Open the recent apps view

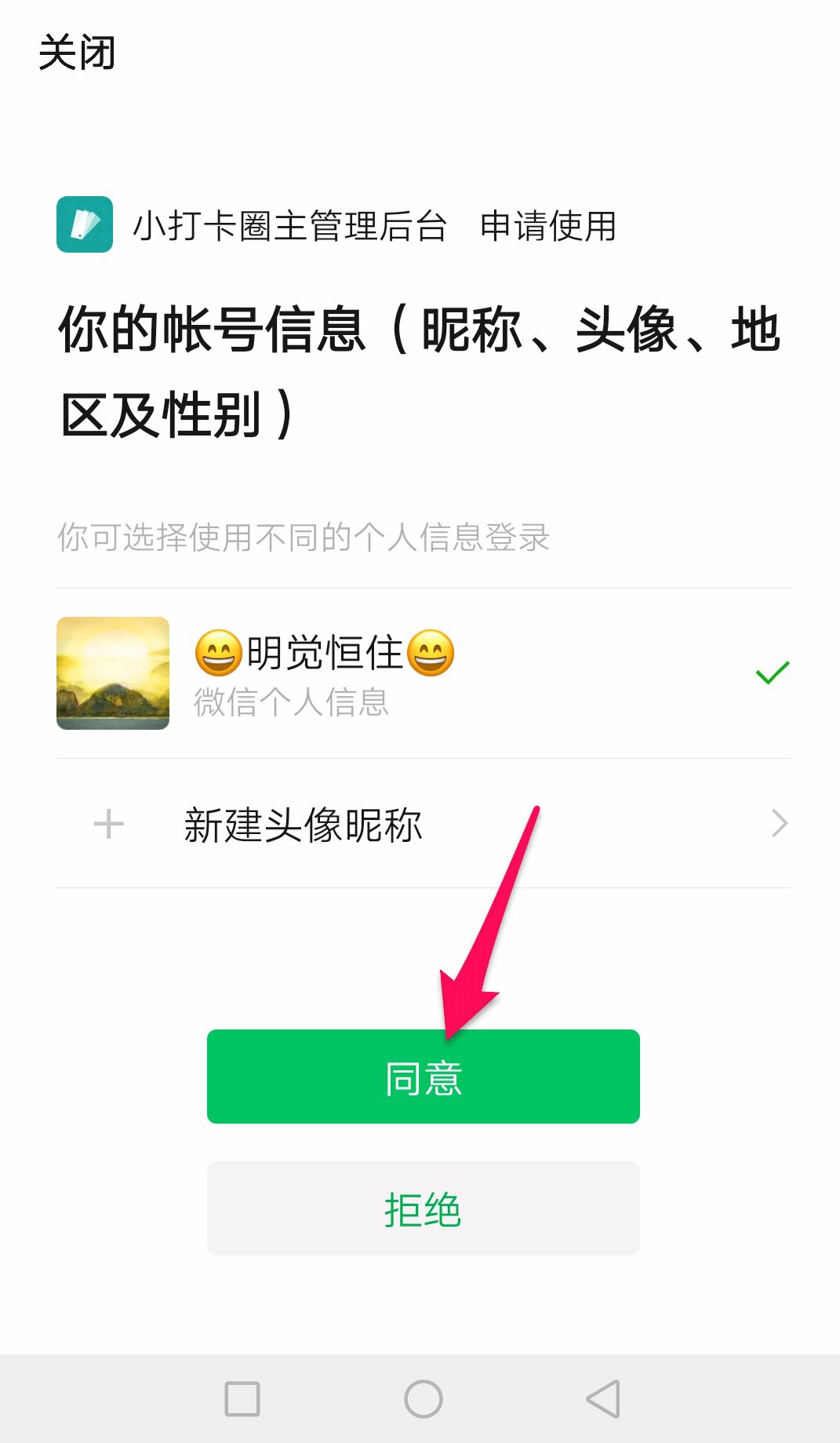(242, 1399)
